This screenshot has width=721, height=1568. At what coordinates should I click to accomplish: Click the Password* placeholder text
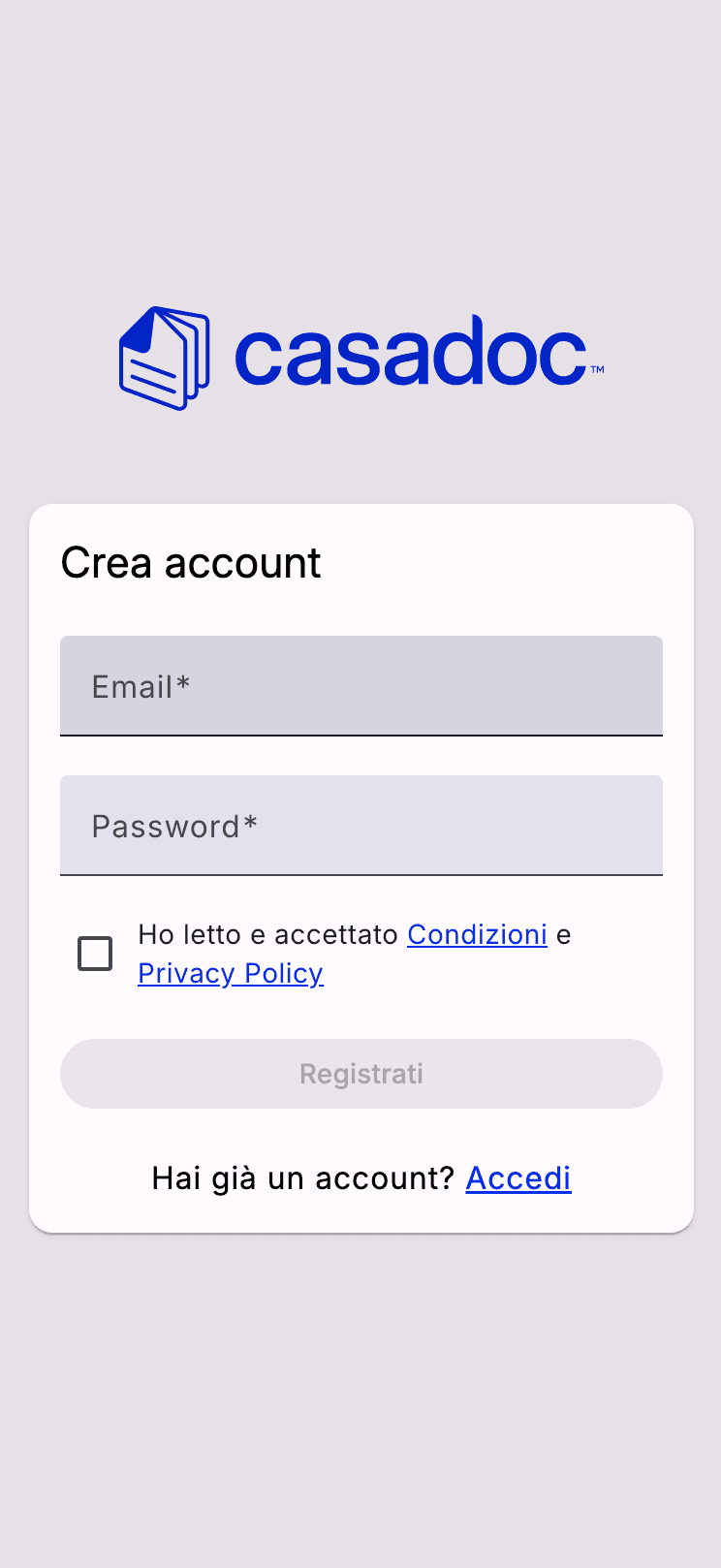coord(174,825)
